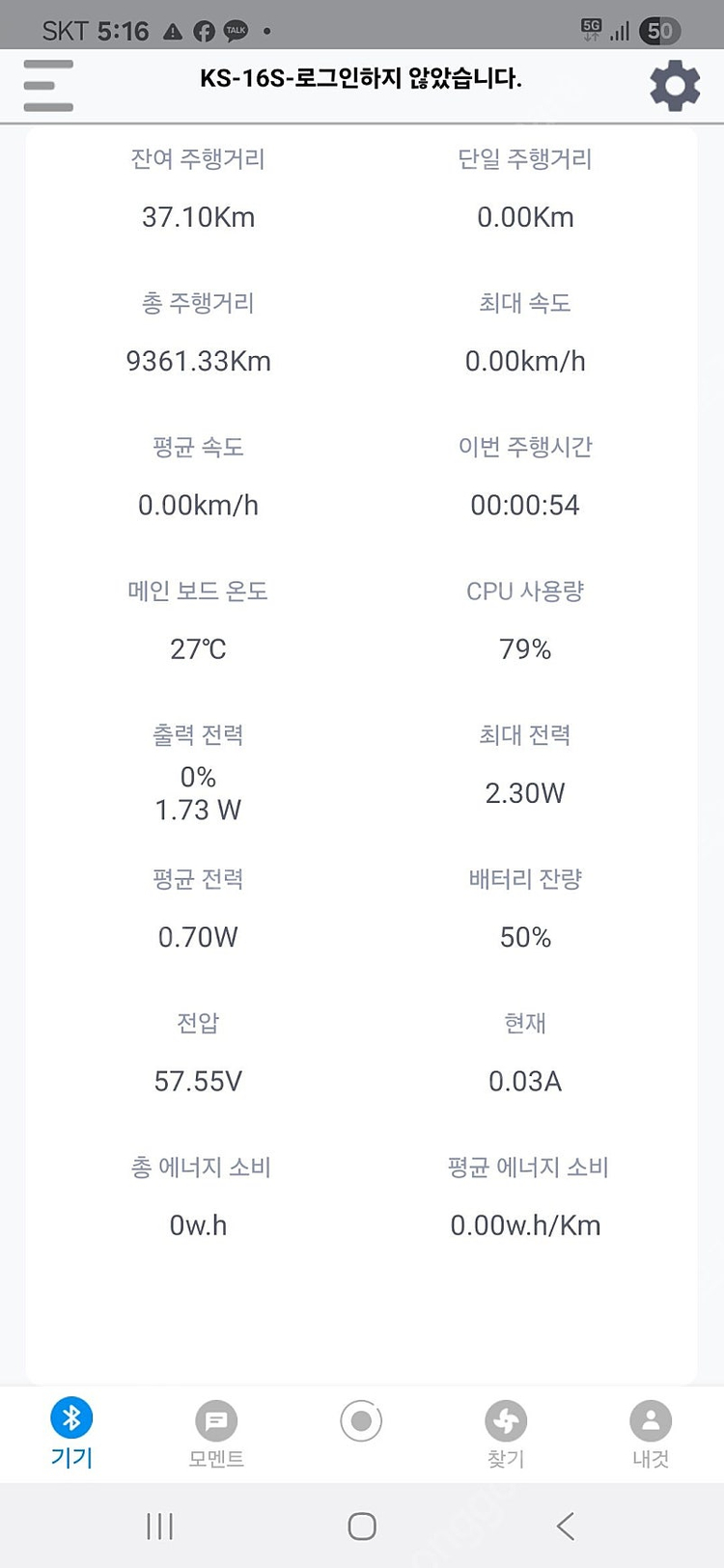
Task: Open the hamburger menu
Action: coord(47,85)
